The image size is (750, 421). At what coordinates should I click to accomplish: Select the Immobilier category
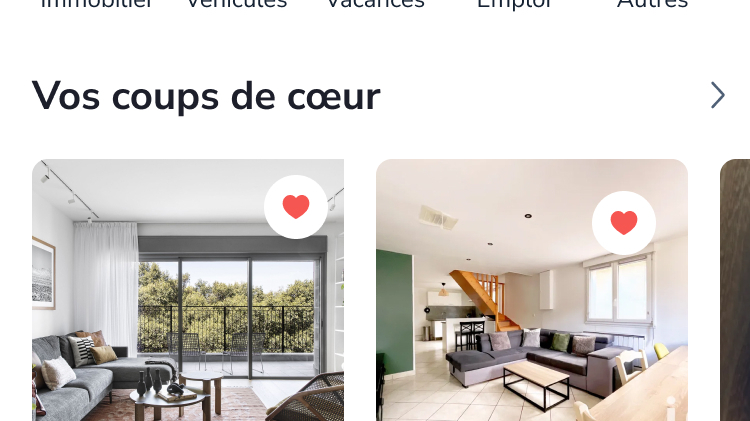click(97, 4)
